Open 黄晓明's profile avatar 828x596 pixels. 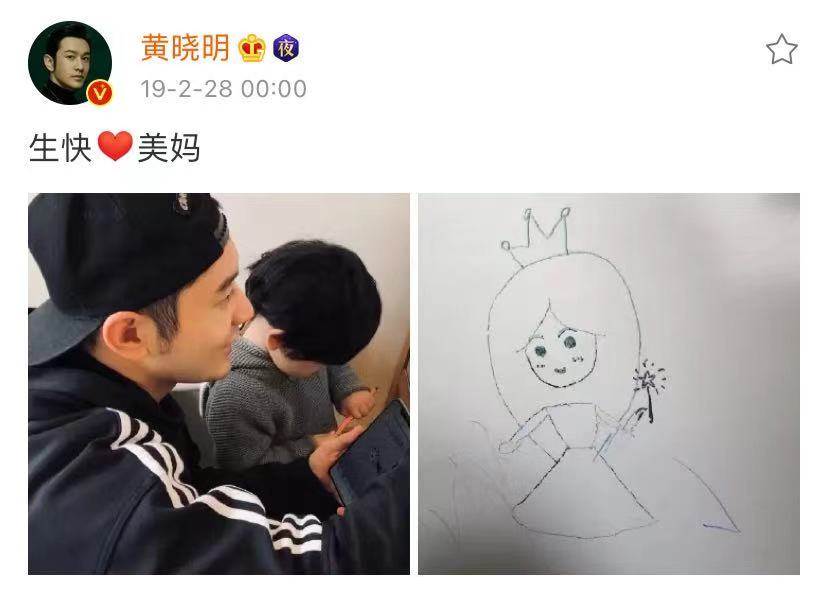click(x=70, y=62)
